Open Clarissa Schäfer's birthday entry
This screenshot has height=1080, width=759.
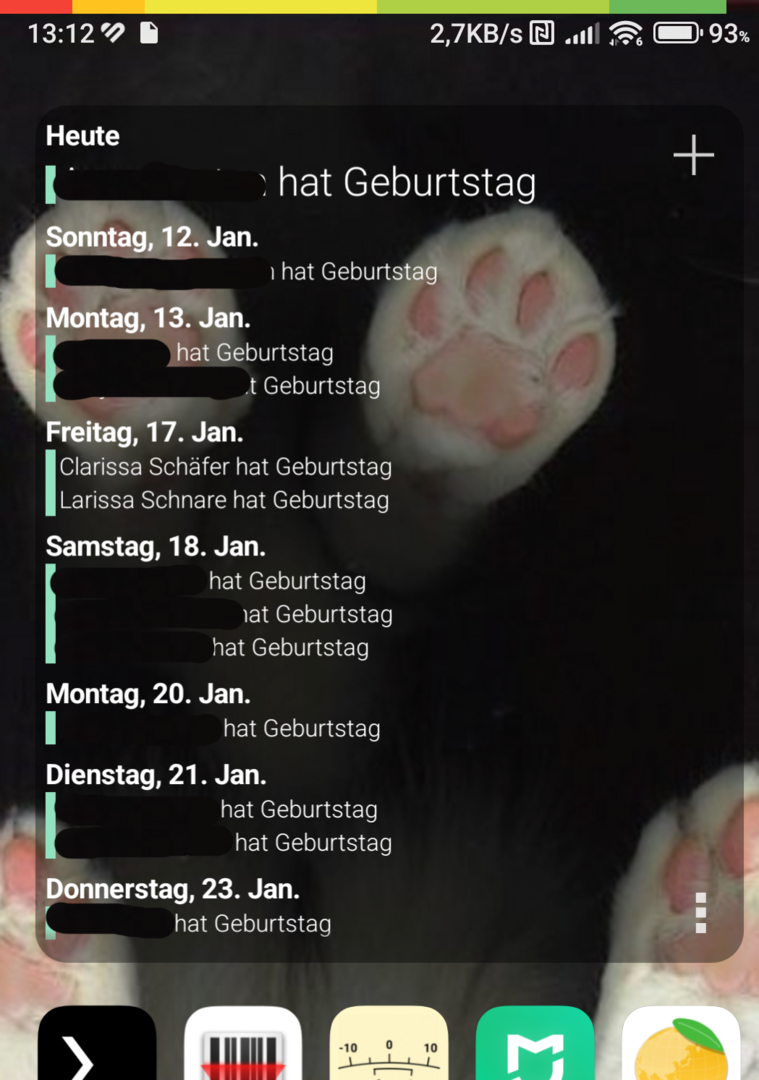225,467
